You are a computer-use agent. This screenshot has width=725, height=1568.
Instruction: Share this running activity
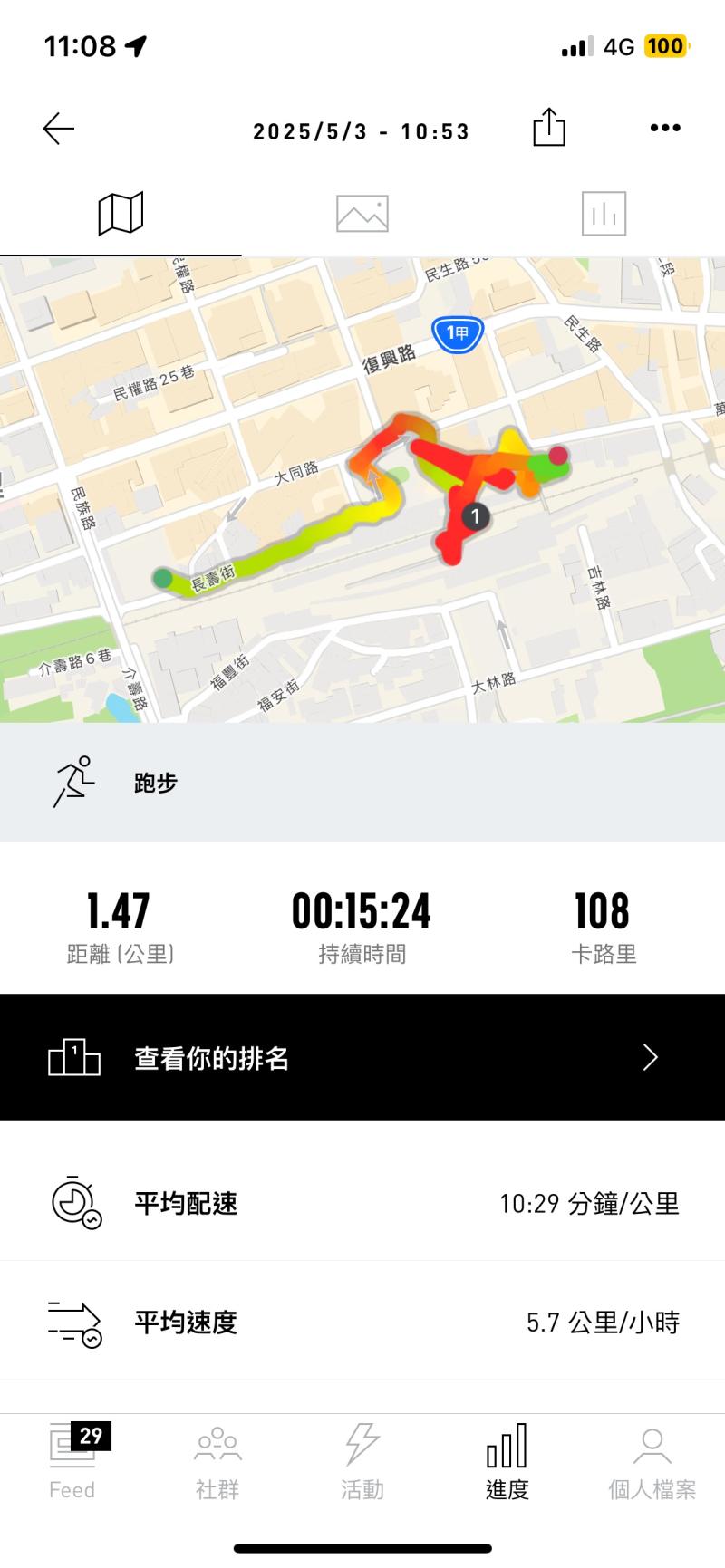[x=548, y=128]
